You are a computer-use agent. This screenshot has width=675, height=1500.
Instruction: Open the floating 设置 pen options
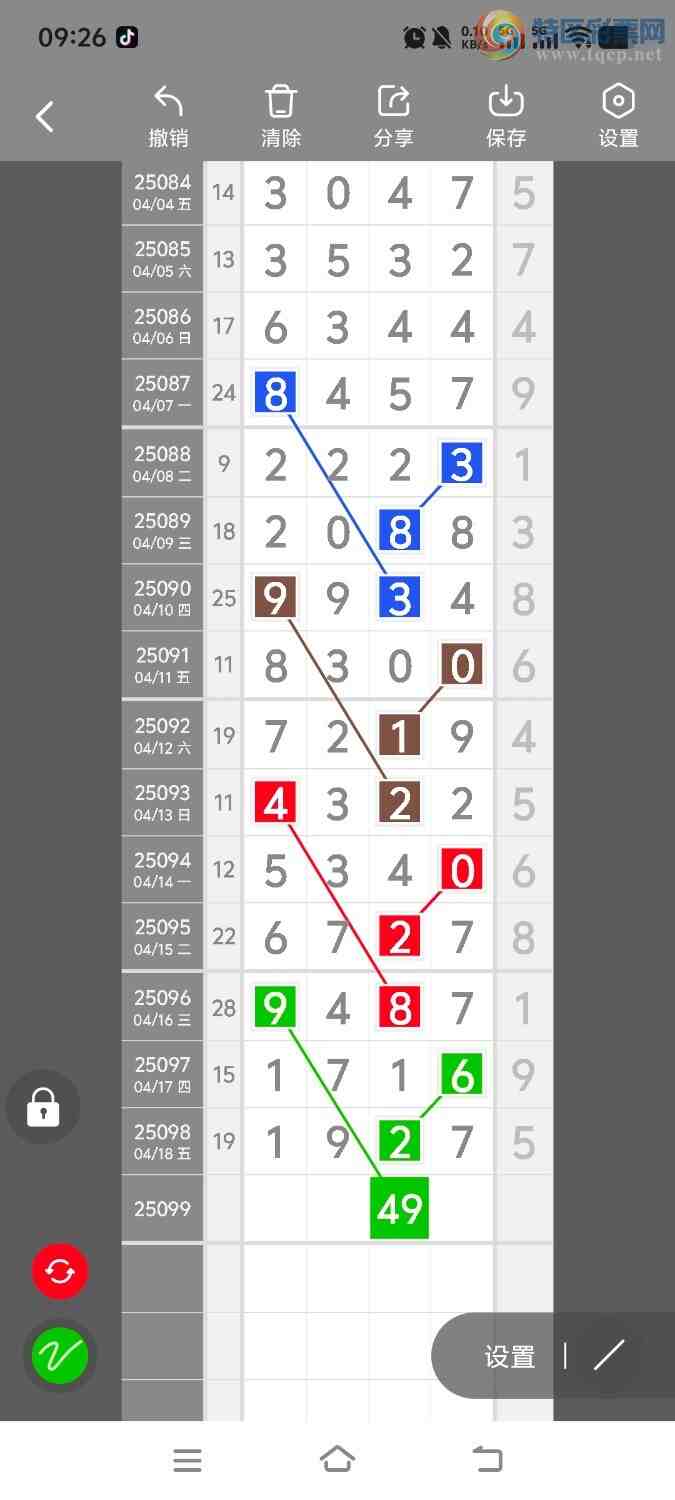(510, 1357)
